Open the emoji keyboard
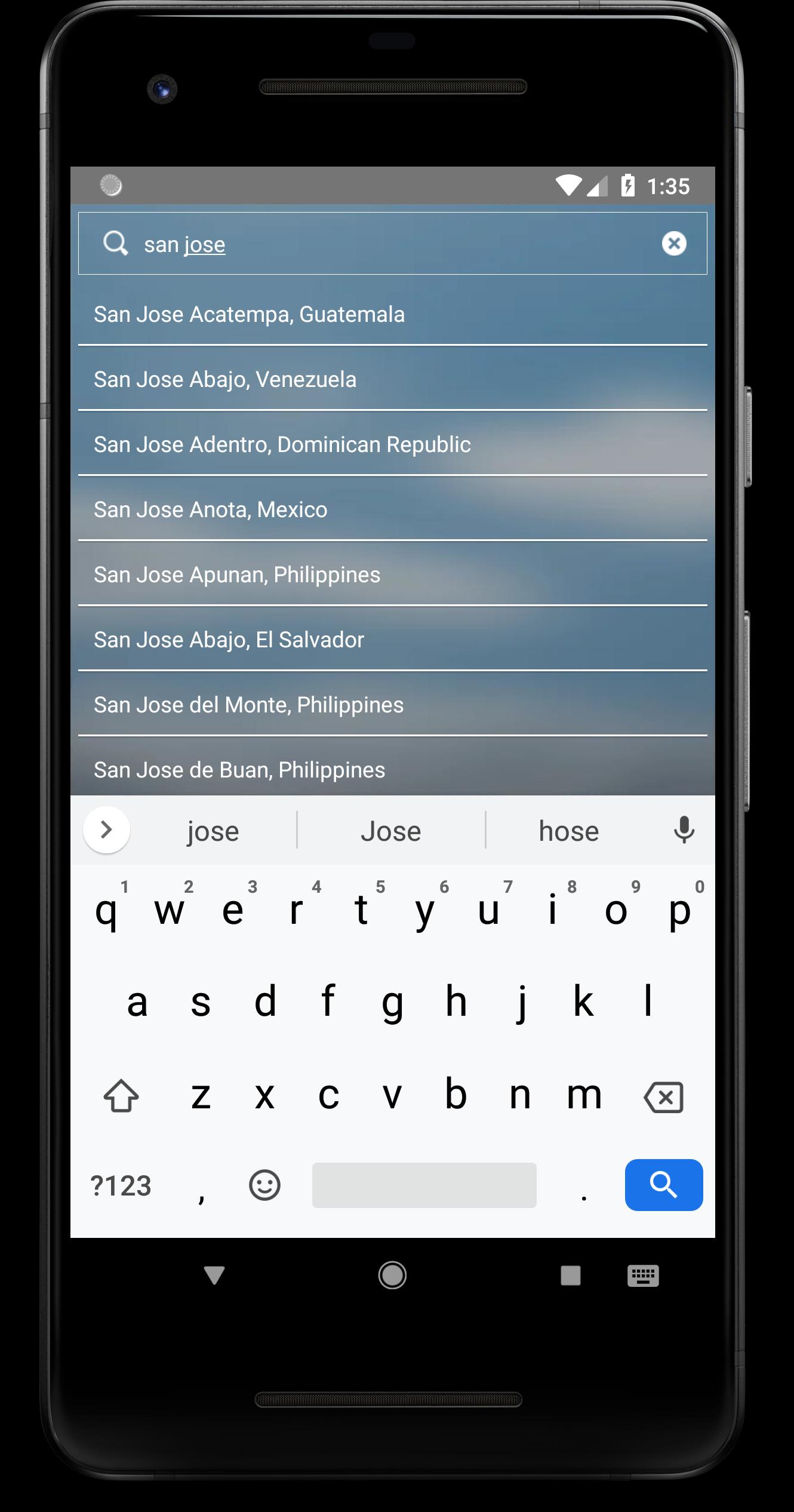This screenshot has width=794, height=1512. [x=264, y=1185]
